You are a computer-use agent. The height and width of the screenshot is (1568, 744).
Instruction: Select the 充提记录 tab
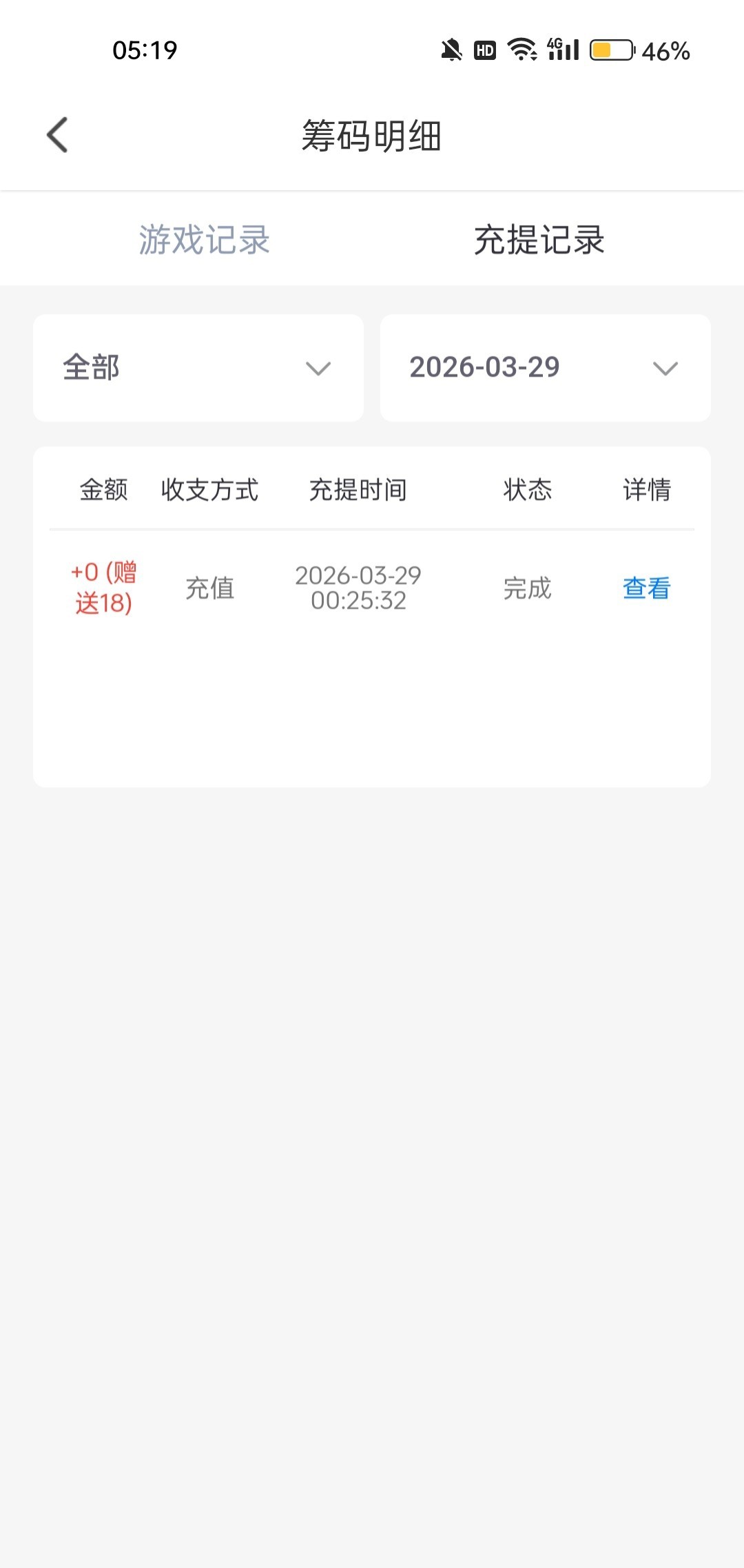click(x=539, y=240)
